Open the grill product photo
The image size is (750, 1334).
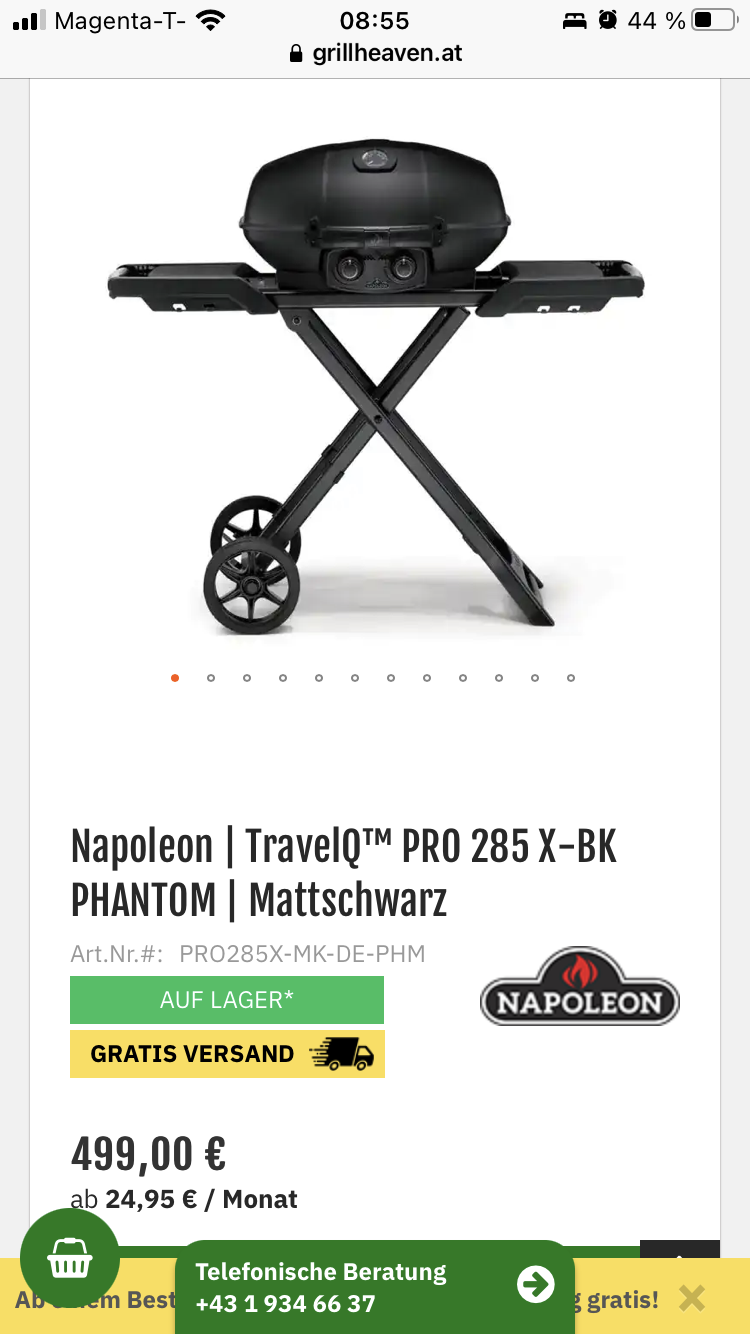point(375,380)
